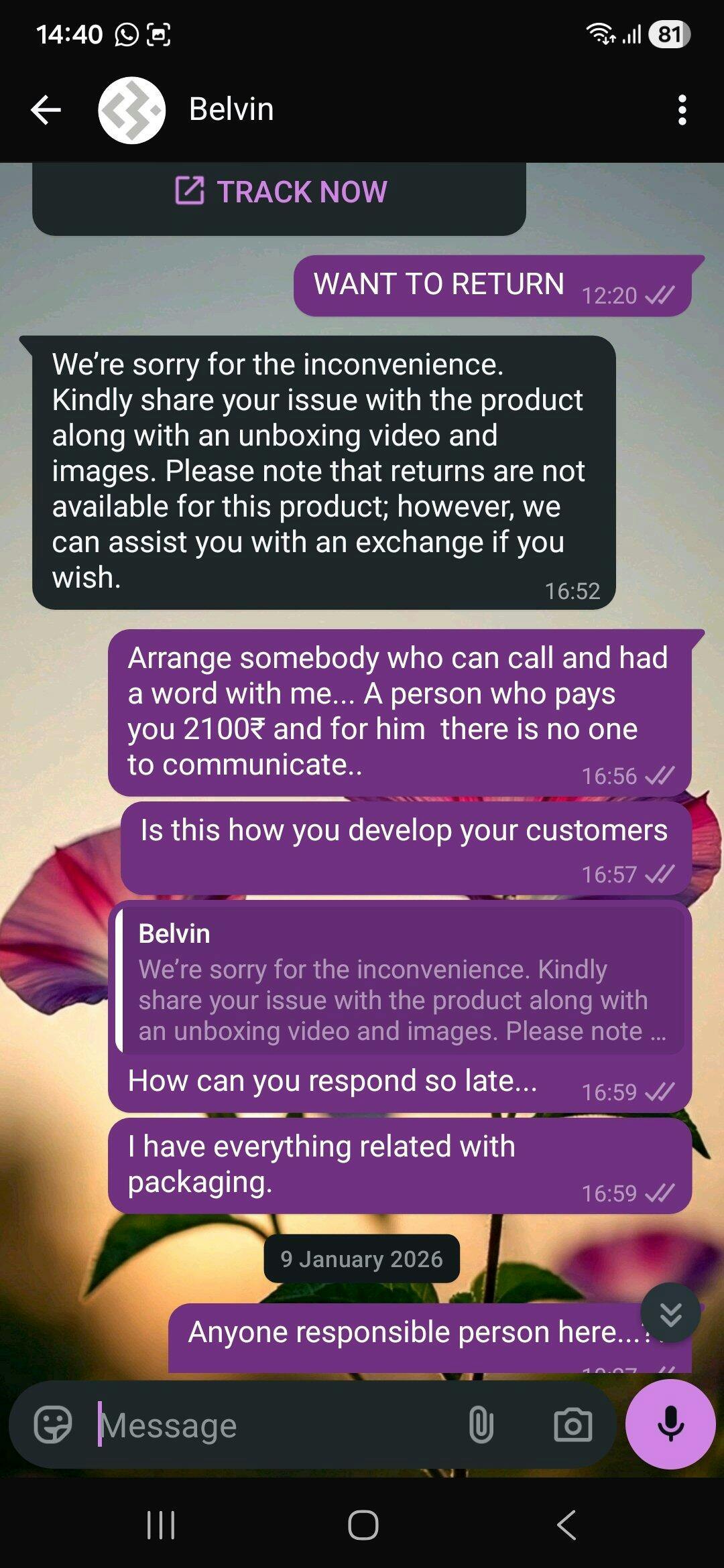Jump to latest messages arrow
This screenshot has width=724, height=1568.
[670, 1314]
